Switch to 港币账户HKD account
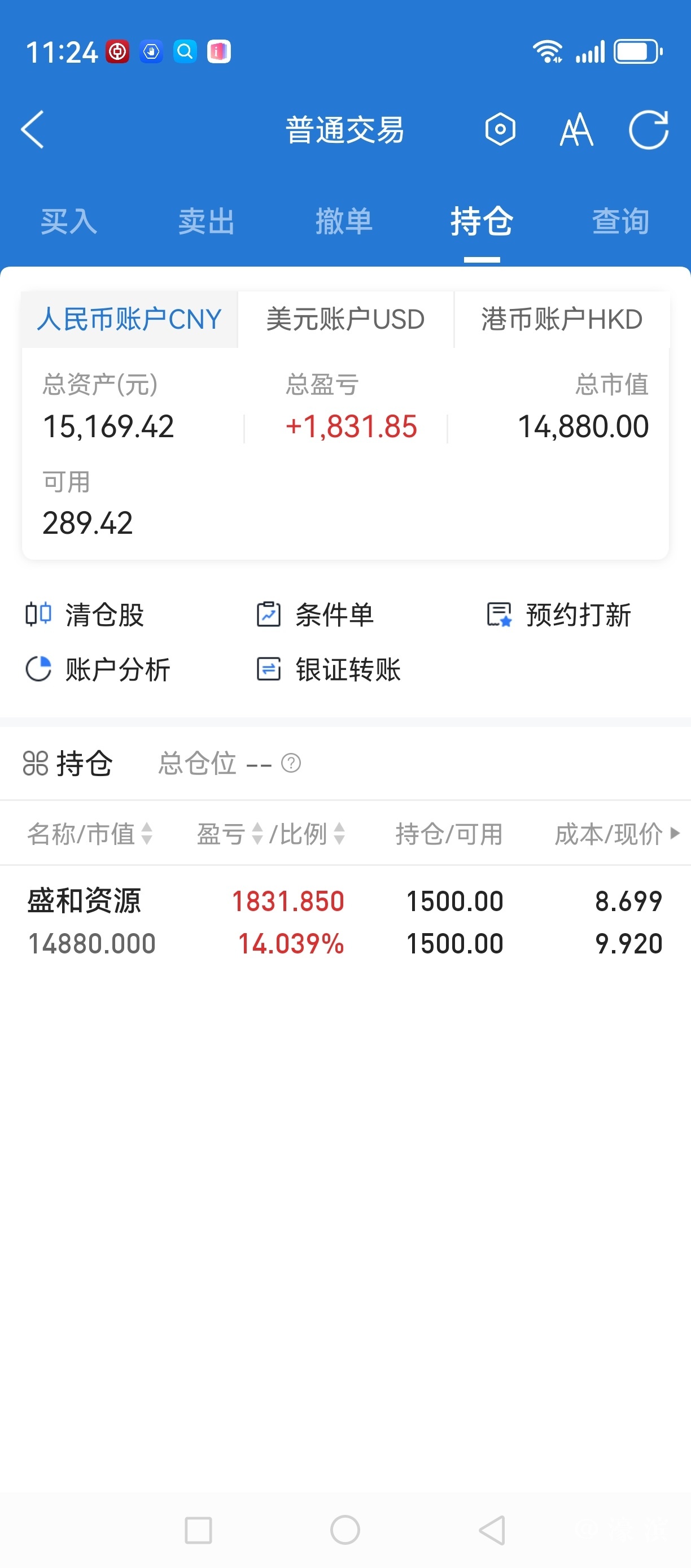This screenshot has width=691, height=1568. click(561, 320)
